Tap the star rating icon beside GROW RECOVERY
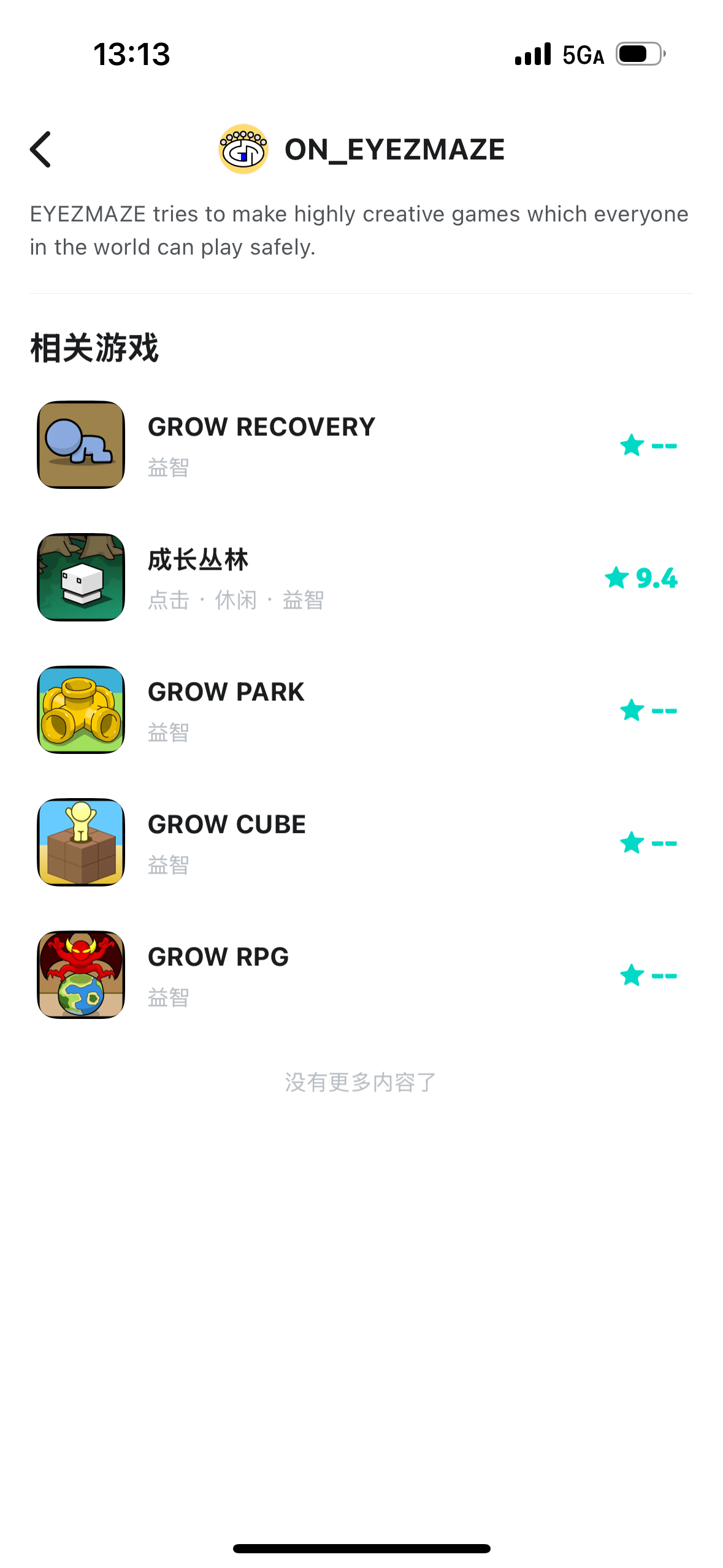This screenshot has width=723, height=1568. [632, 444]
